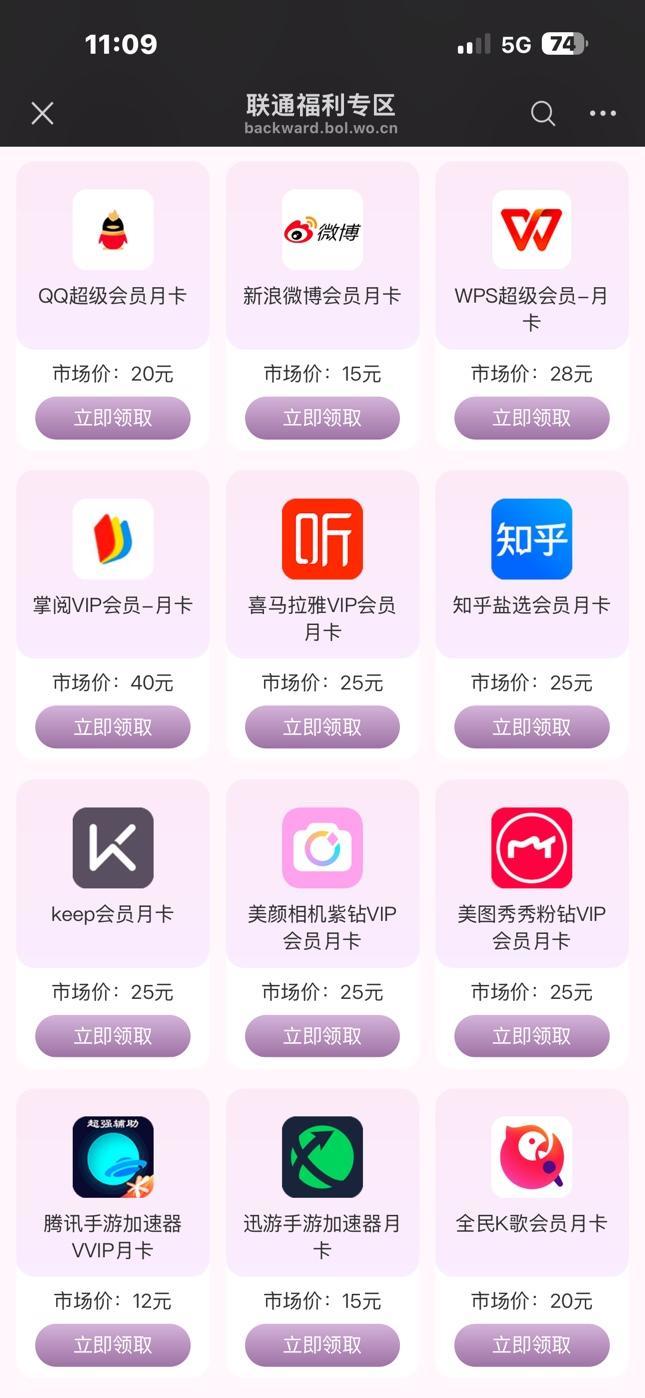
Task: Open the three-dot overflow menu
Action: (603, 113)
